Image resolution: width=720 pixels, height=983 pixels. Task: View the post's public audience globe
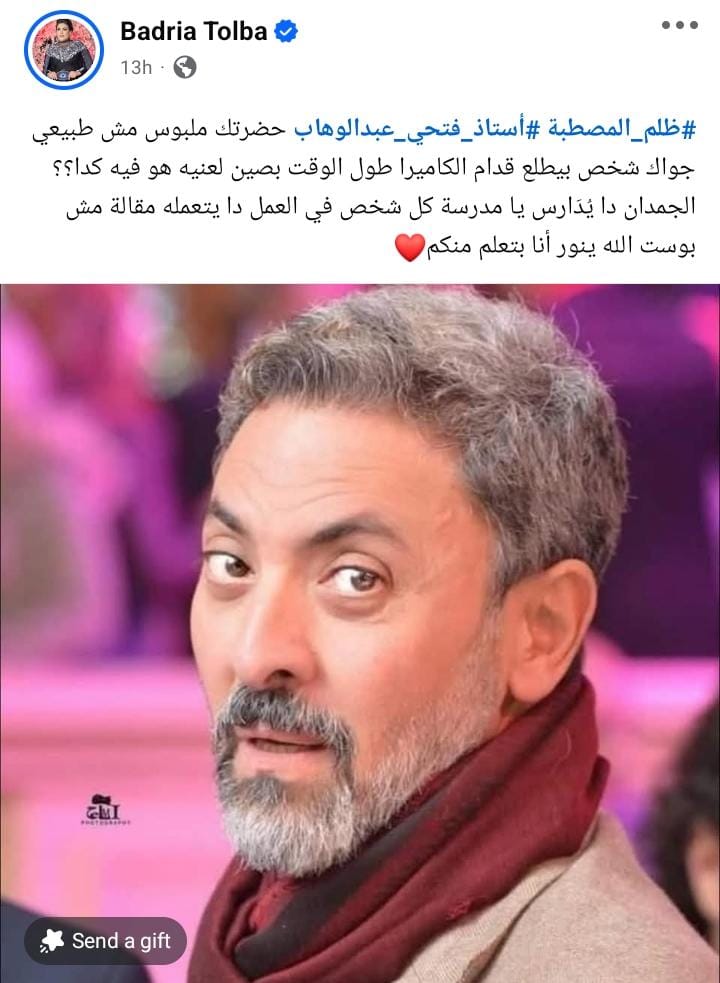click(x=184, y=67)
